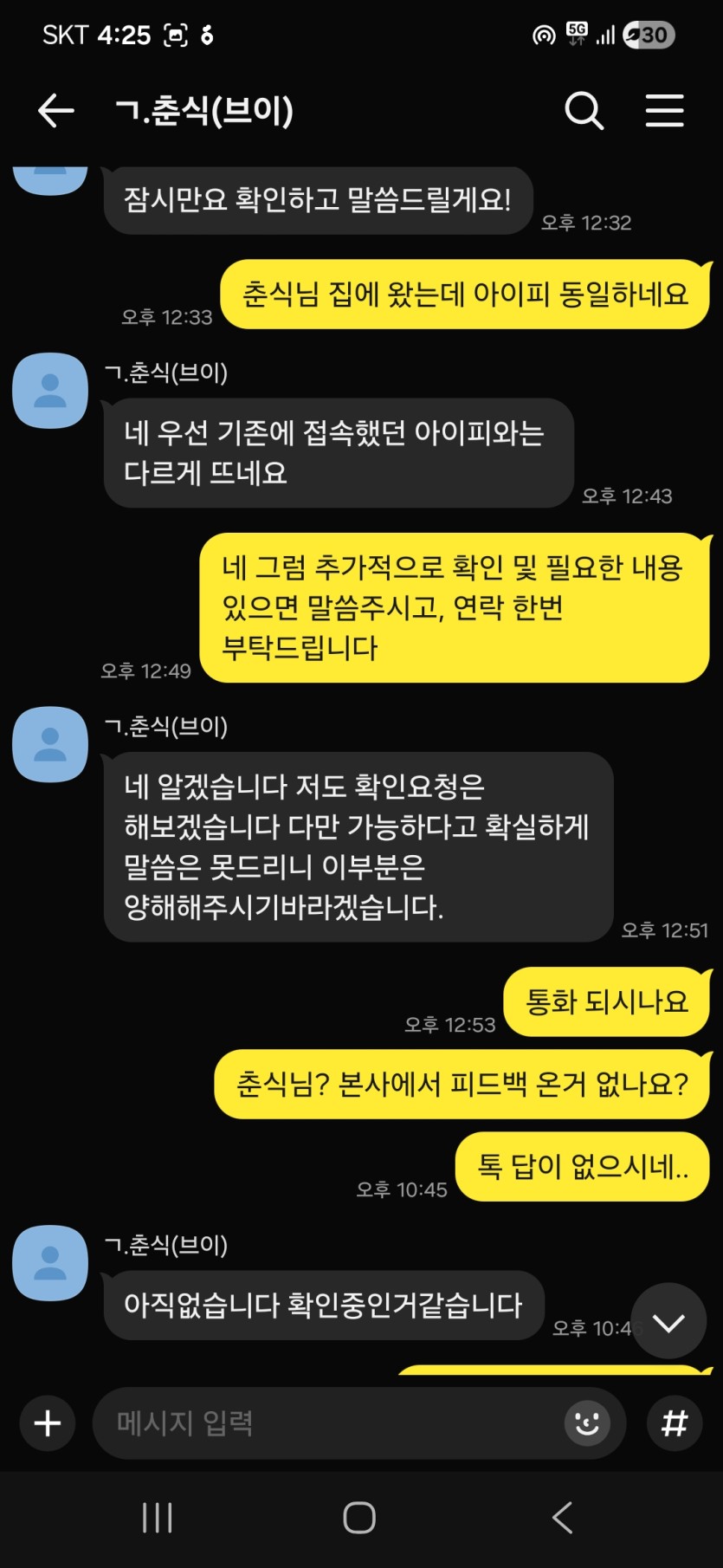
Task: Jump to the latest message
Action: coord(668,1322)
